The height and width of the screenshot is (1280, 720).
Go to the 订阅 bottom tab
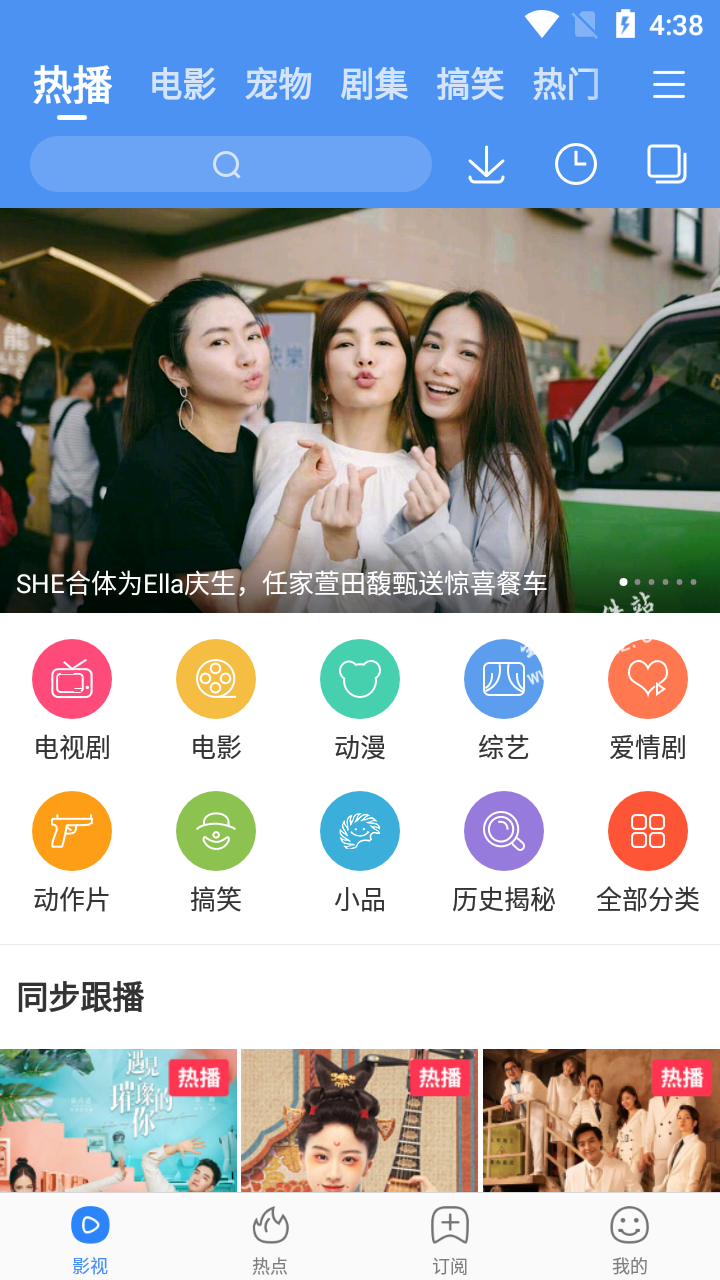coord(450,1238)
